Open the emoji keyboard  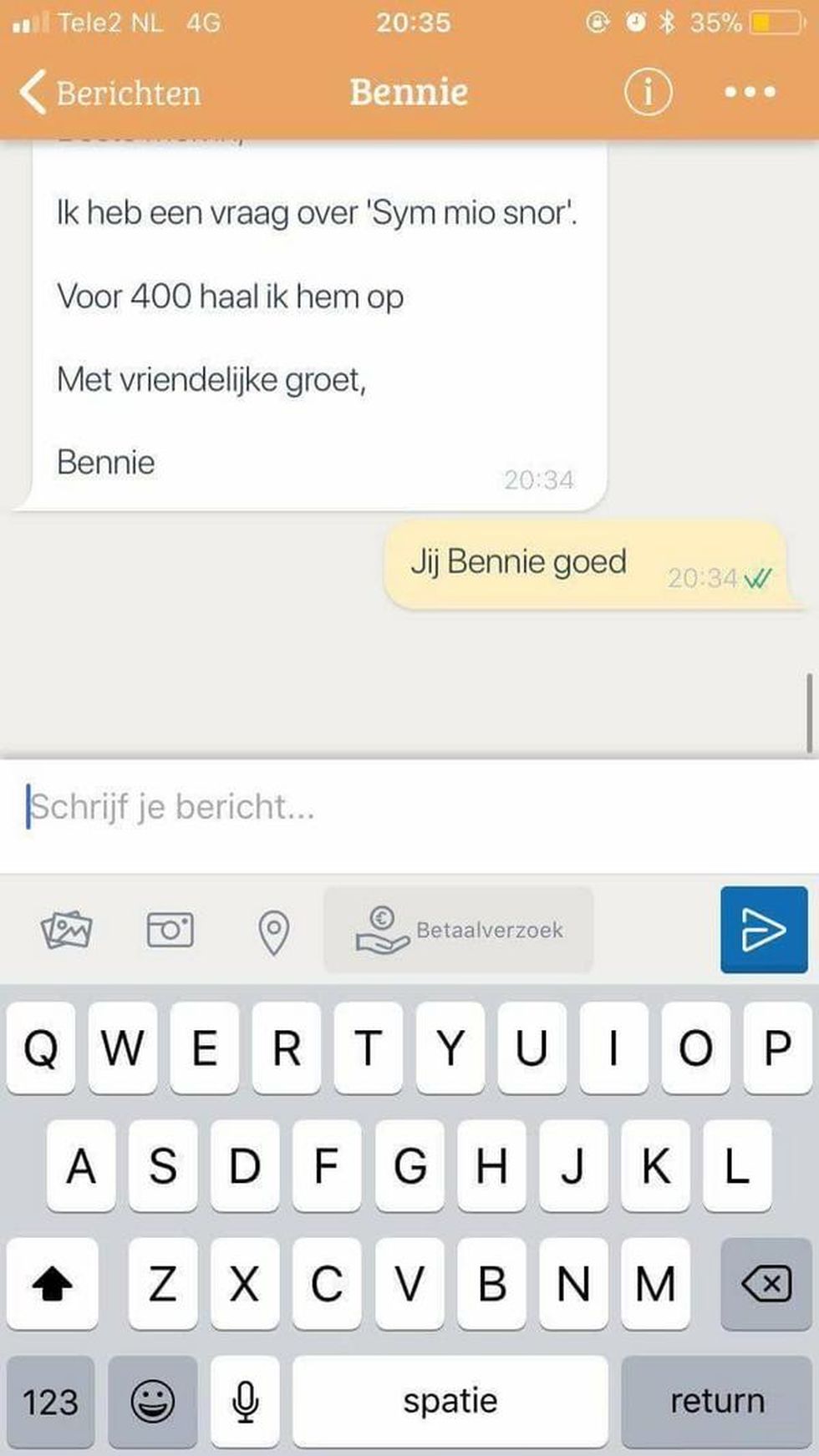(x=153, y=1401)
